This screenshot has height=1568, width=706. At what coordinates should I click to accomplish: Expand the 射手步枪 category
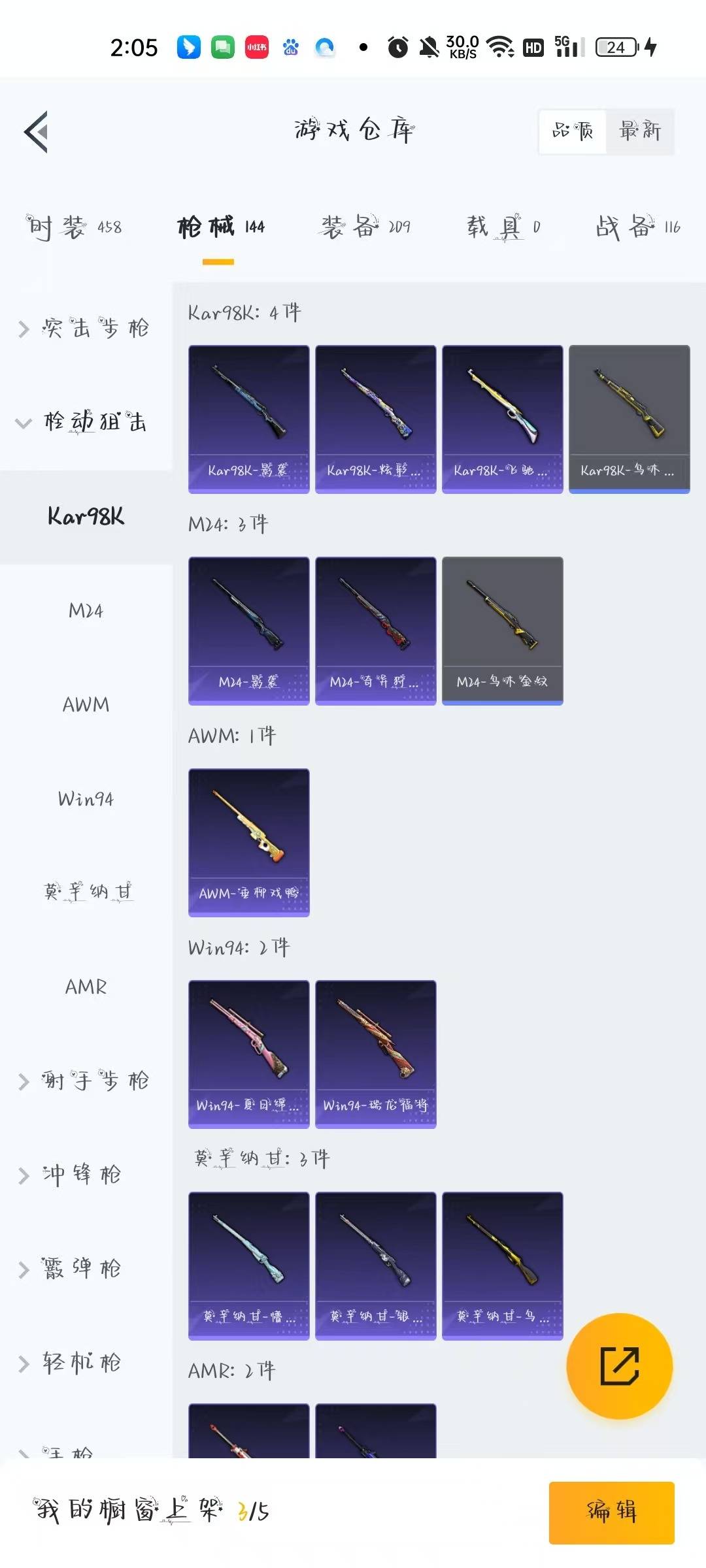(x=85, y=1081)
